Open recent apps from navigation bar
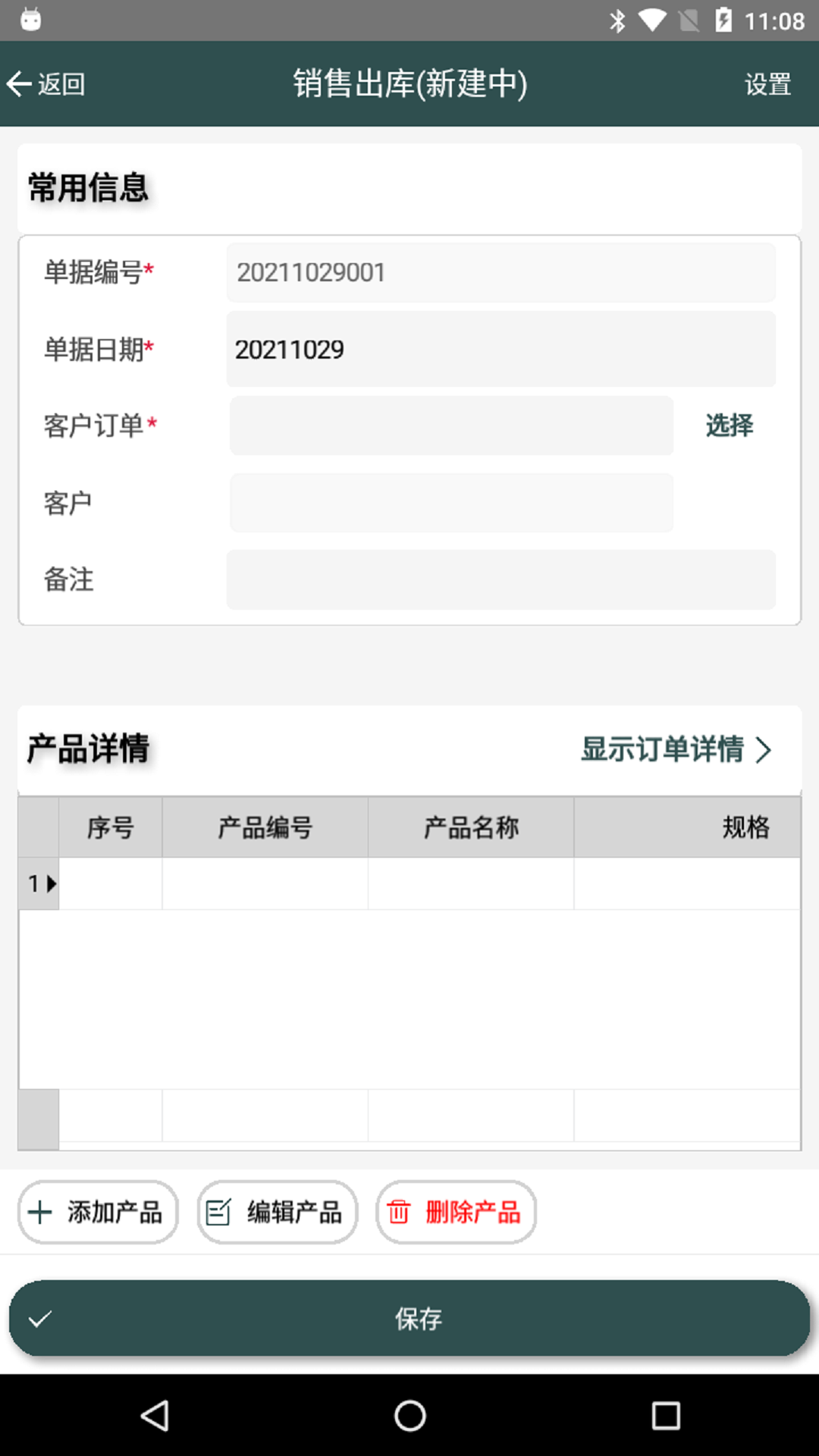Viewport: 819px width, 1456px height. click(666, 1415)
